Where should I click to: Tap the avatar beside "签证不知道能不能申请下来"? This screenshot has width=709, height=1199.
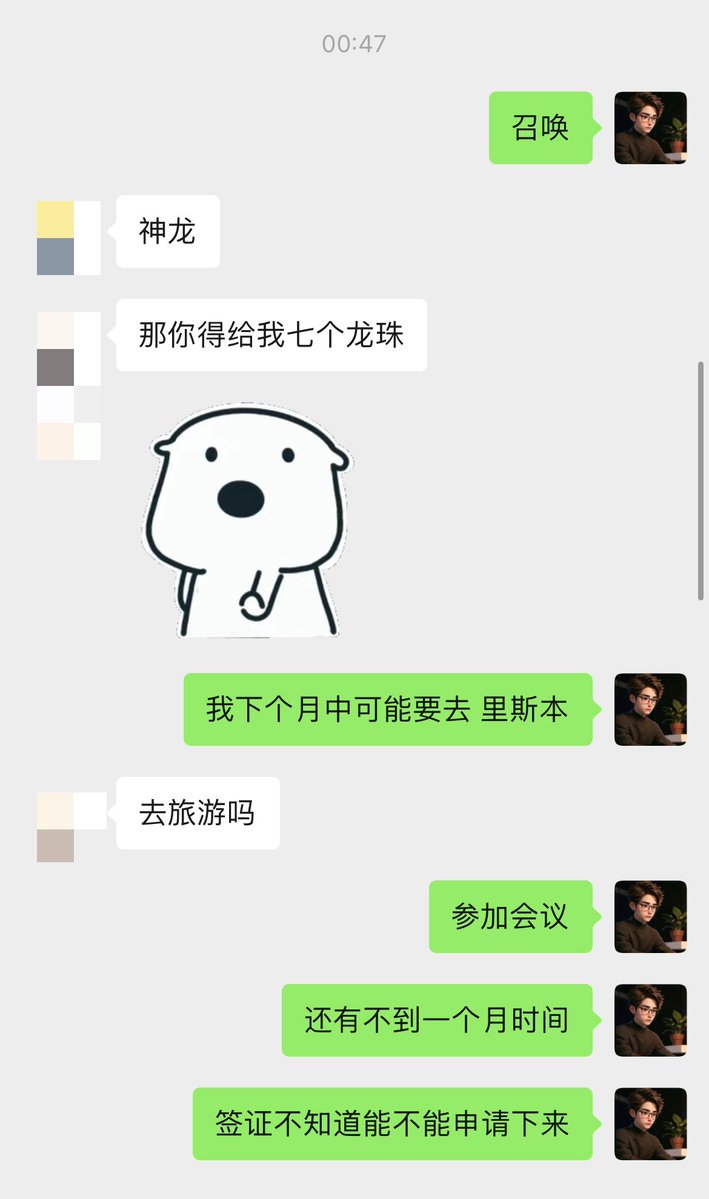pos(650,1124)
